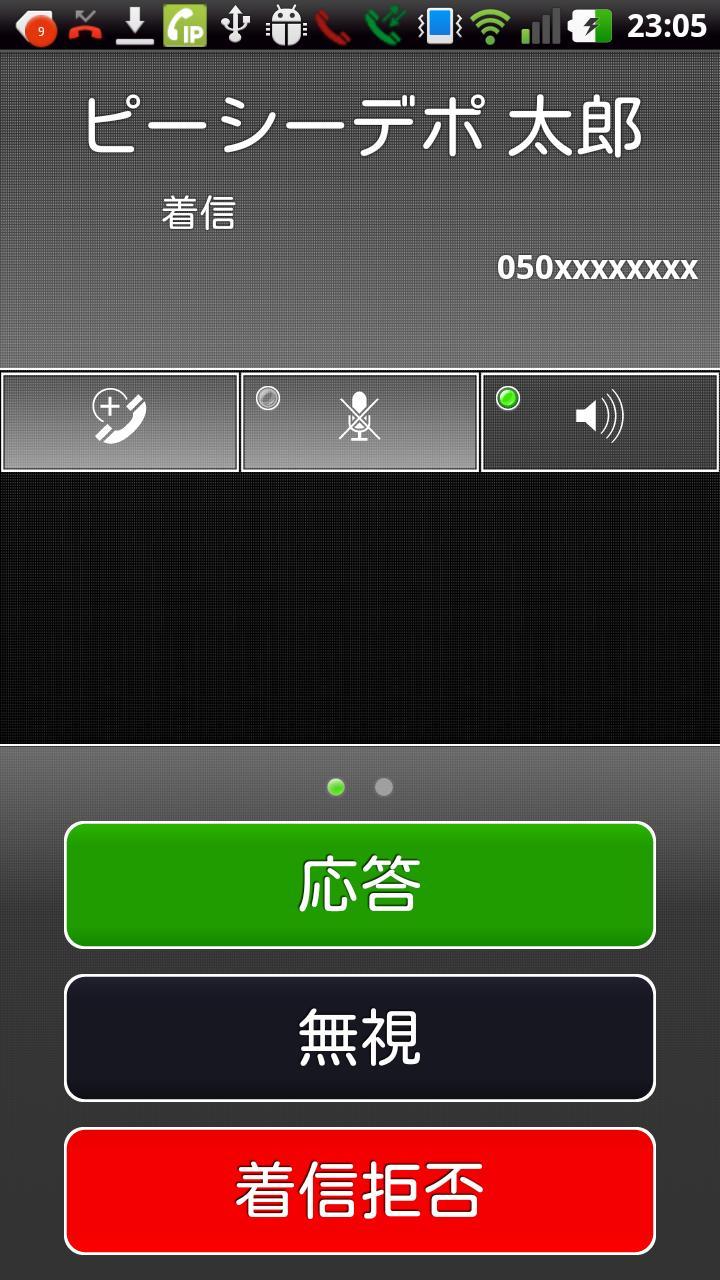Ignore the incoming call via 無視
720x1280 pixels.
tap(360, 1038)
